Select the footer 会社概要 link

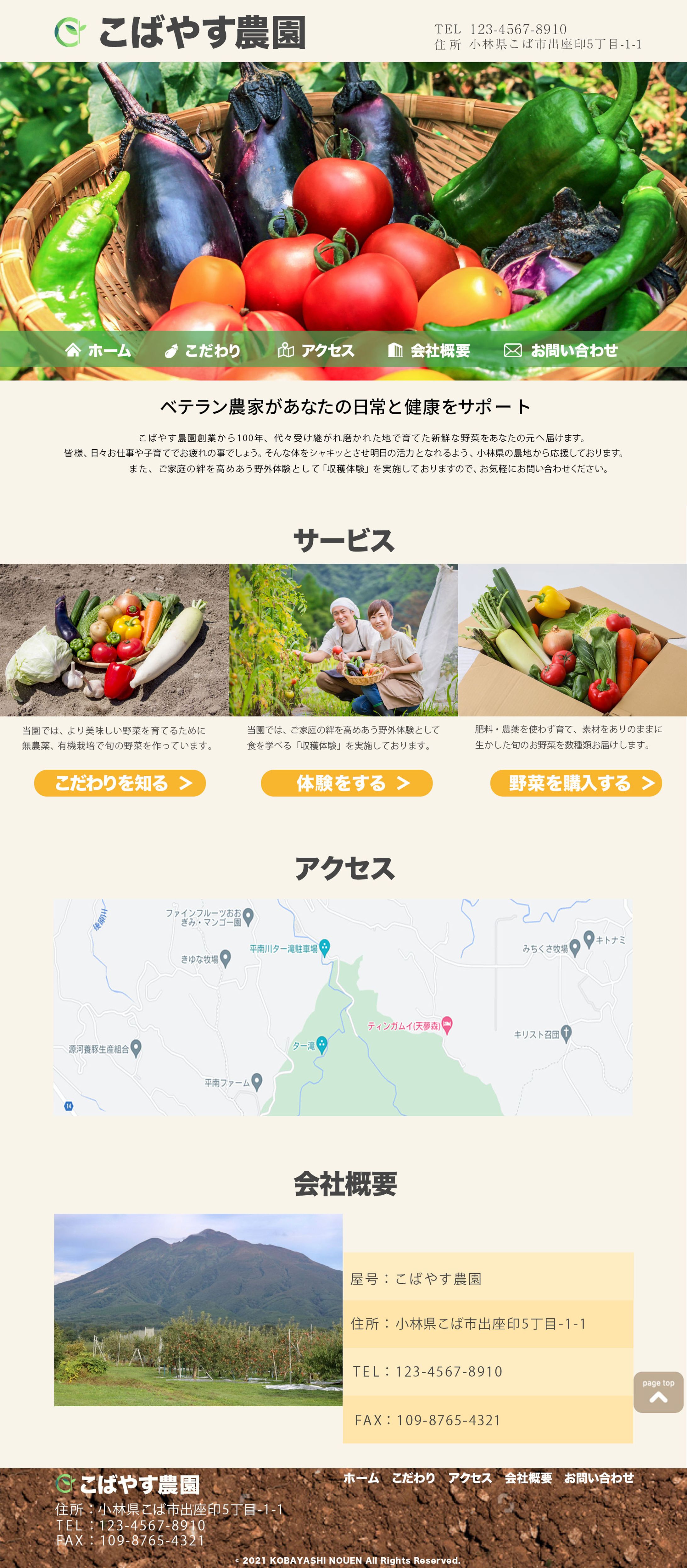click(528, 1478)
